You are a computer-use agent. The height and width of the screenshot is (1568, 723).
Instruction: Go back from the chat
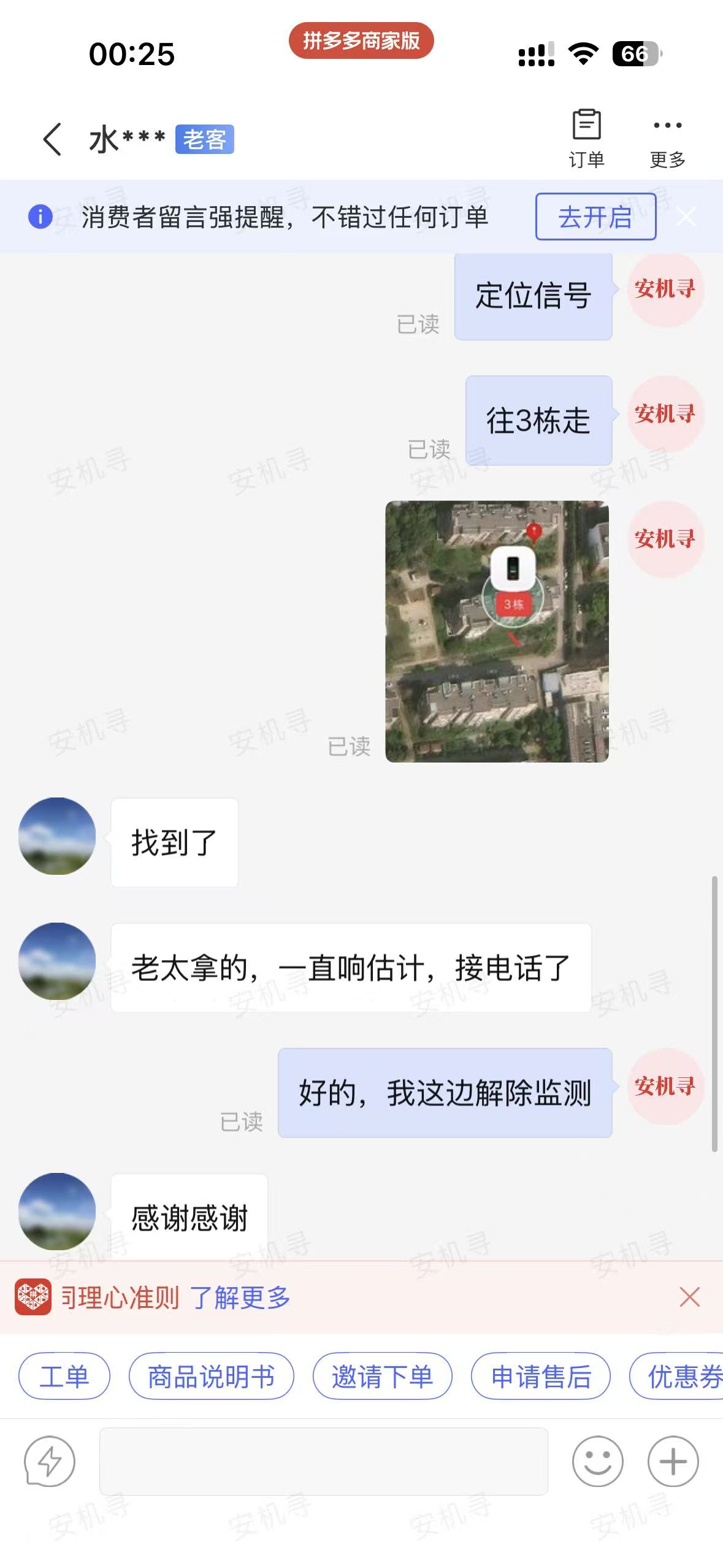click(x=53, y=139)
